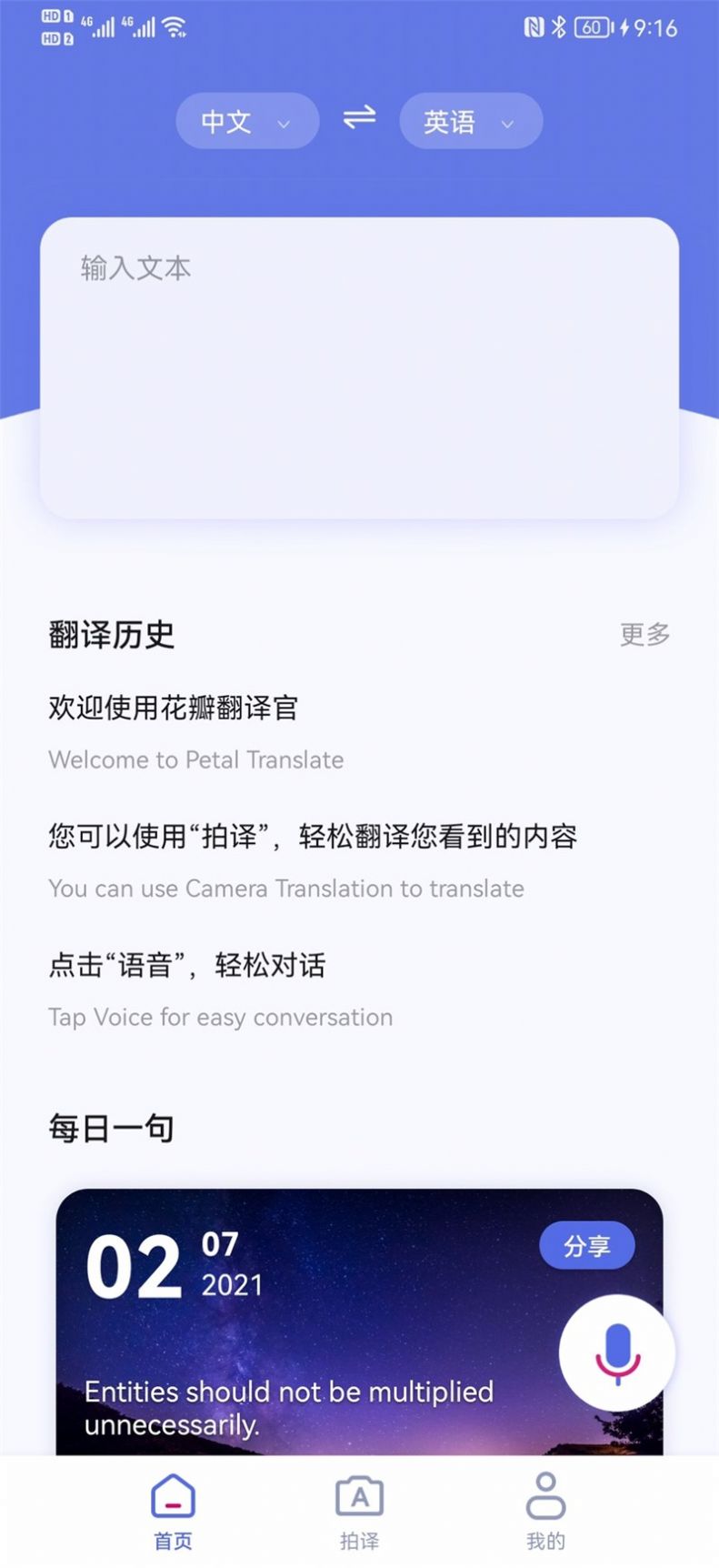Screen dimensions: 719x1568
Task: Open 更多 translation history
Action: tap(644, 634)
